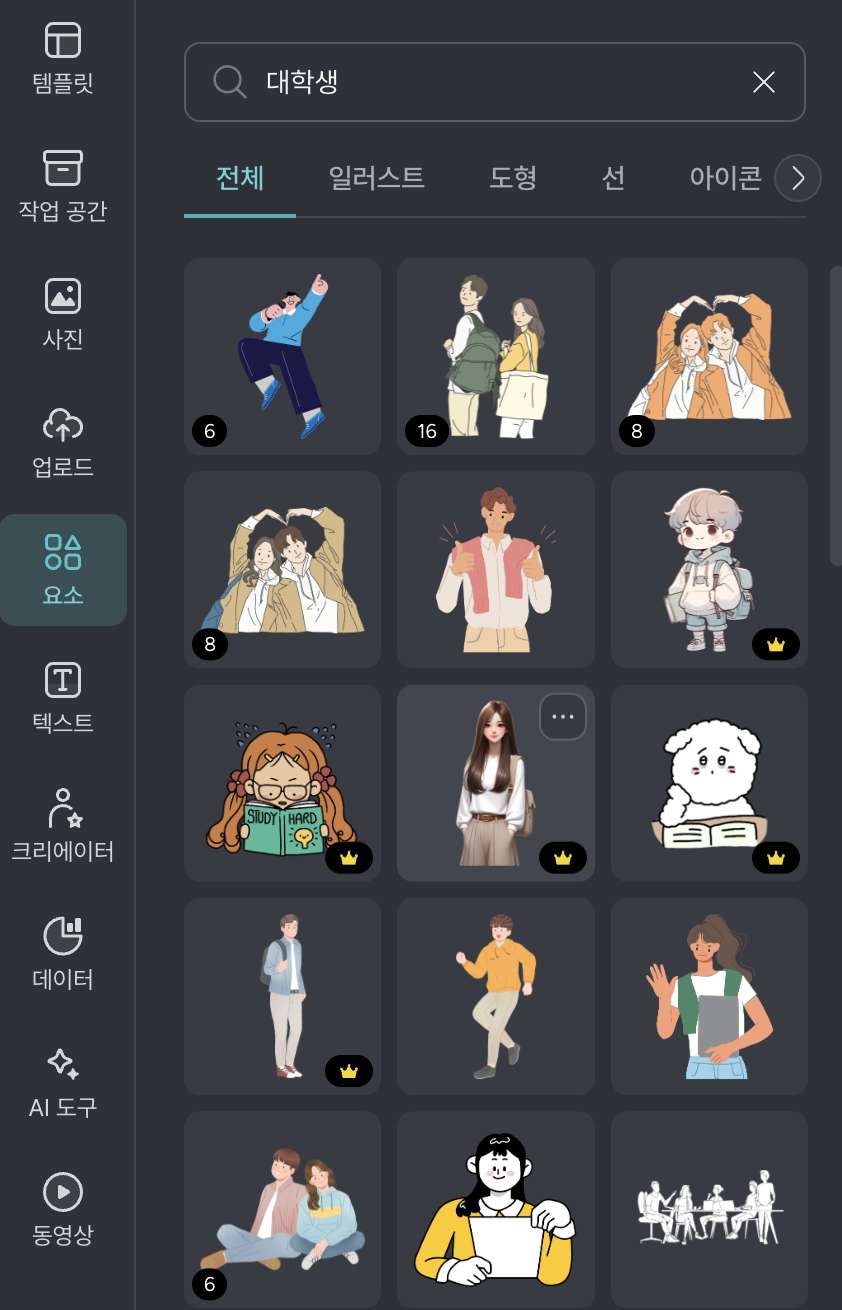Open the 동영상 section
The width and height of the screenshot is (842, 1310).
(x=63, y=1210)
